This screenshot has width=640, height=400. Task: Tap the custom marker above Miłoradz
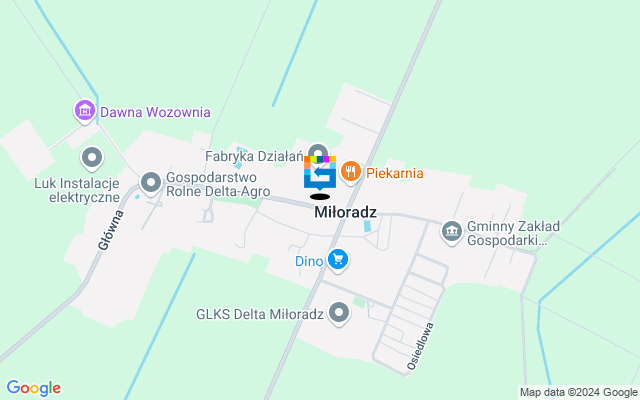click(x=320, y=174)
